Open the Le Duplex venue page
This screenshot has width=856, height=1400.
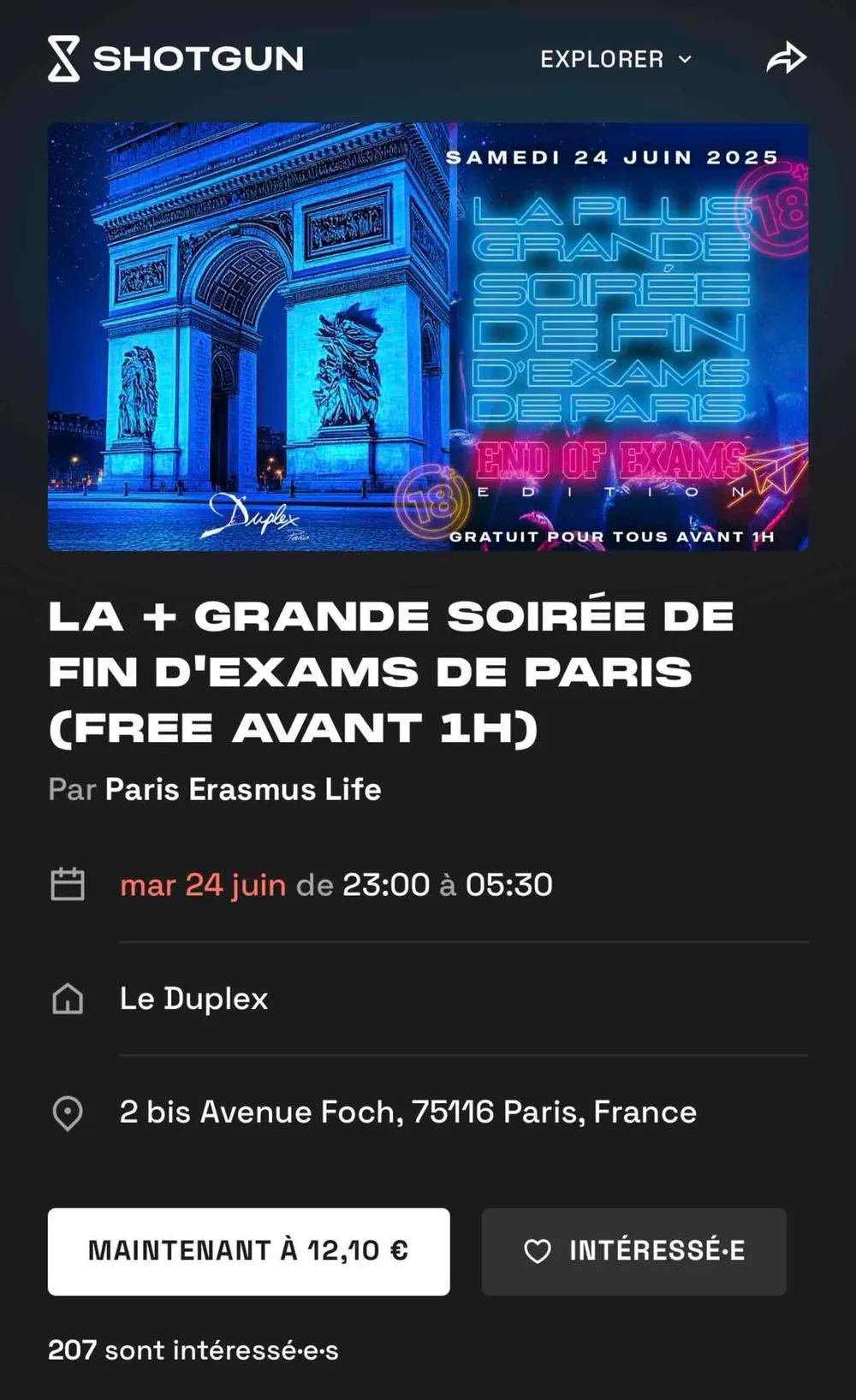click(x=193, y=999)
